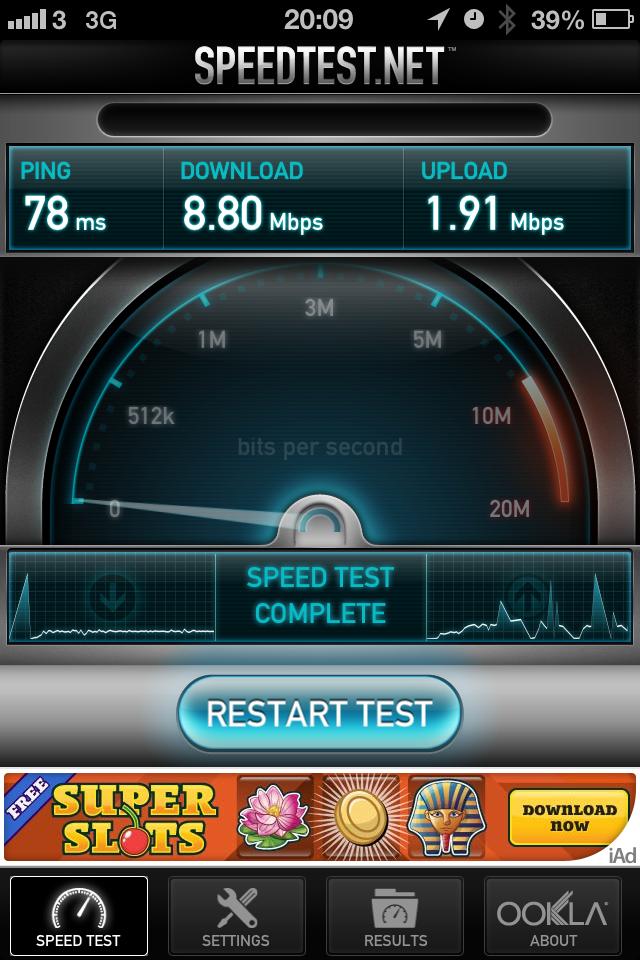
Task: Select the Speed Test tab
Action: (78, 916)
